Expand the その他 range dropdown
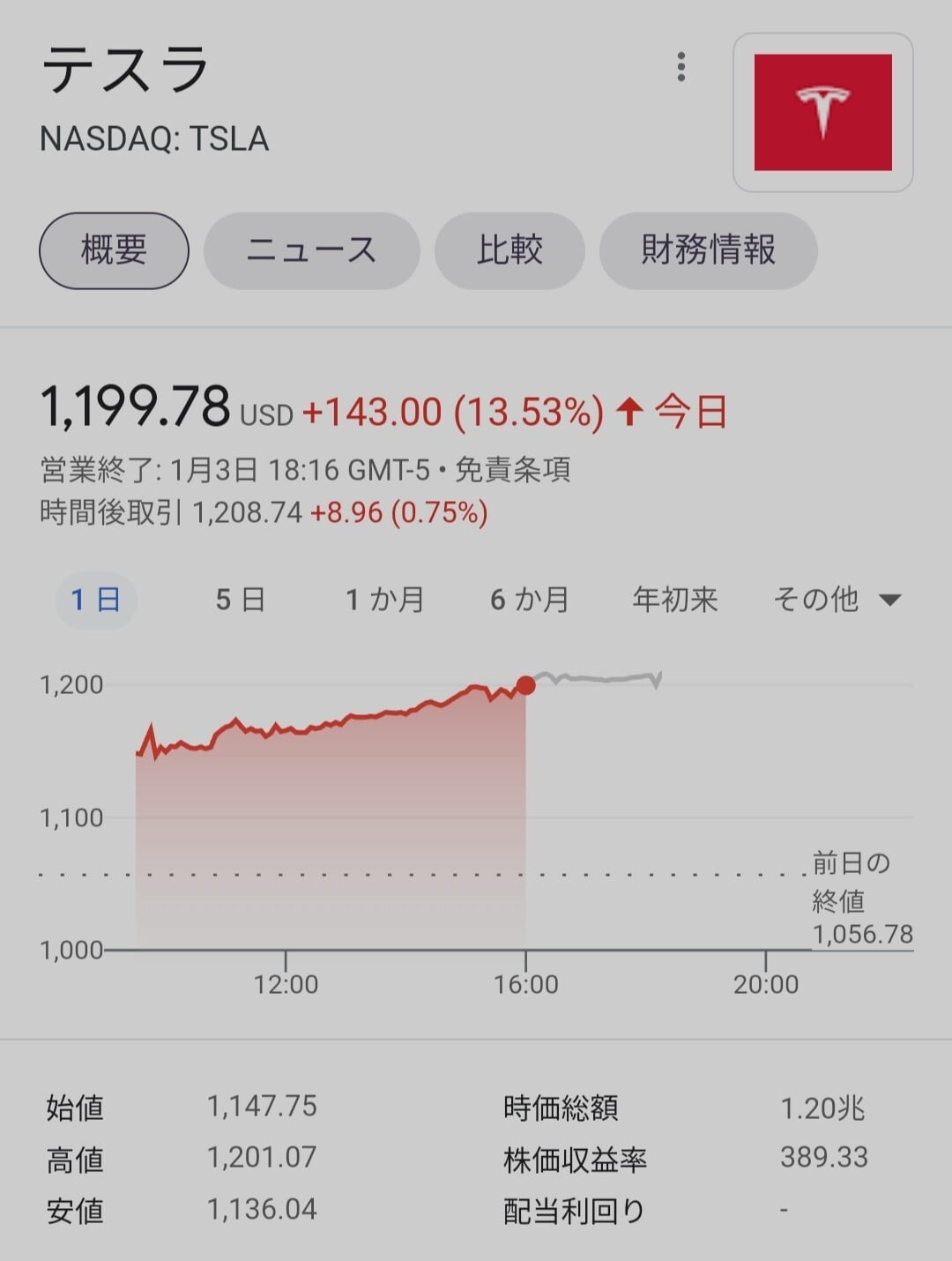 coord(836,601)
